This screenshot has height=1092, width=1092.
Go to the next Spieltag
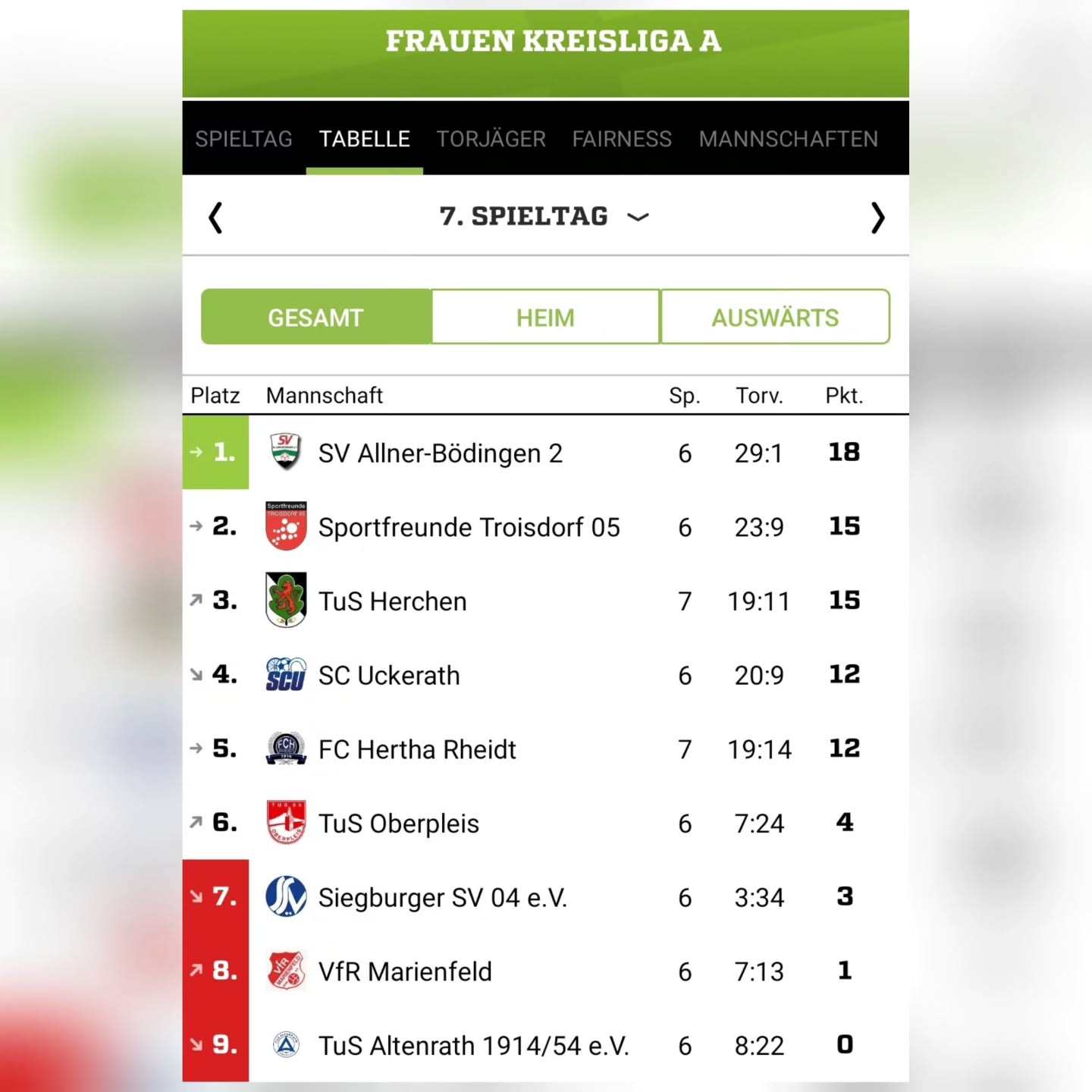(x=877, y=218)
